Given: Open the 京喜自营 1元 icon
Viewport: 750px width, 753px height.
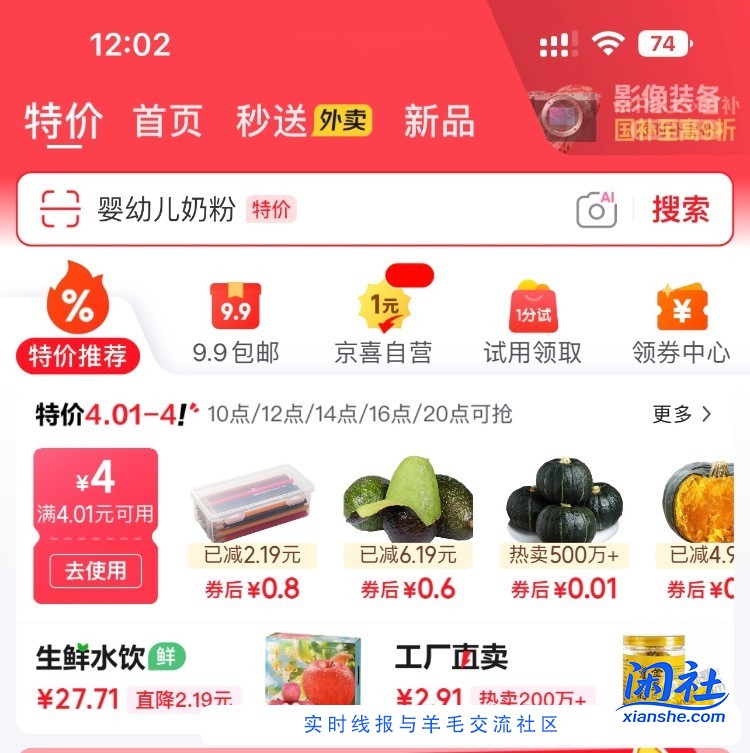Looking at the screenshot, I should 384,307.
